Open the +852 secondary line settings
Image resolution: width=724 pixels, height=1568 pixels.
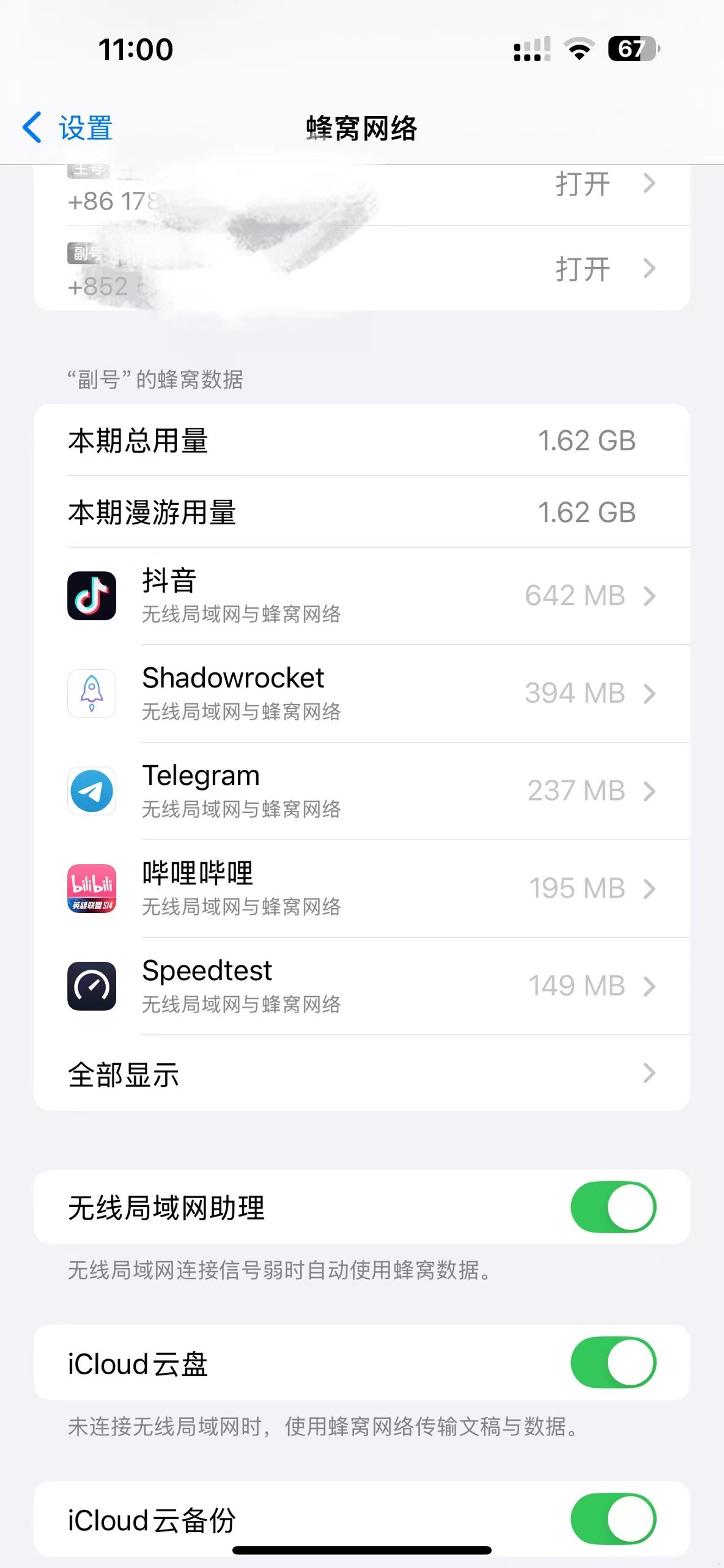[361, 269]
